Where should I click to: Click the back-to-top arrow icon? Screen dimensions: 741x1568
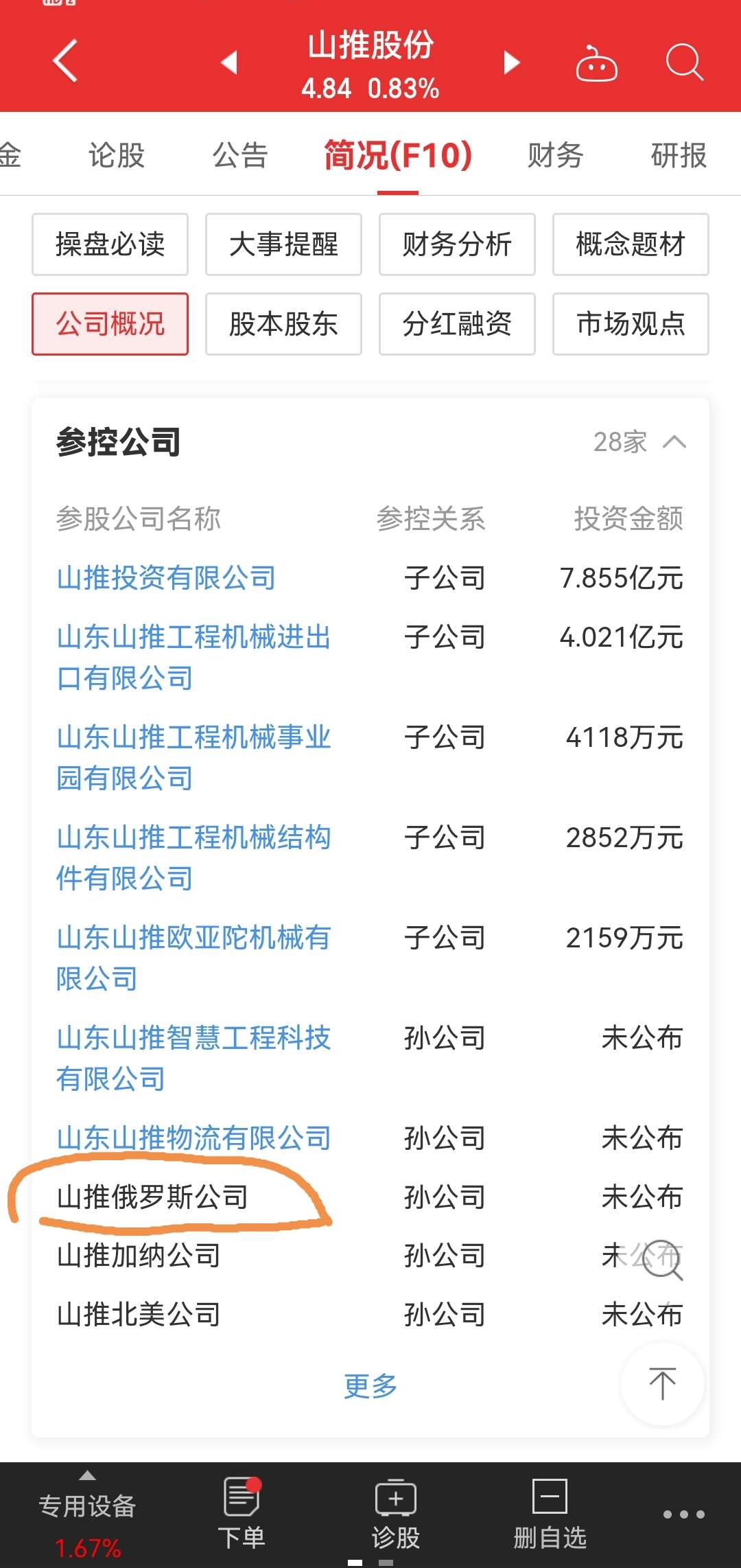661,1382
